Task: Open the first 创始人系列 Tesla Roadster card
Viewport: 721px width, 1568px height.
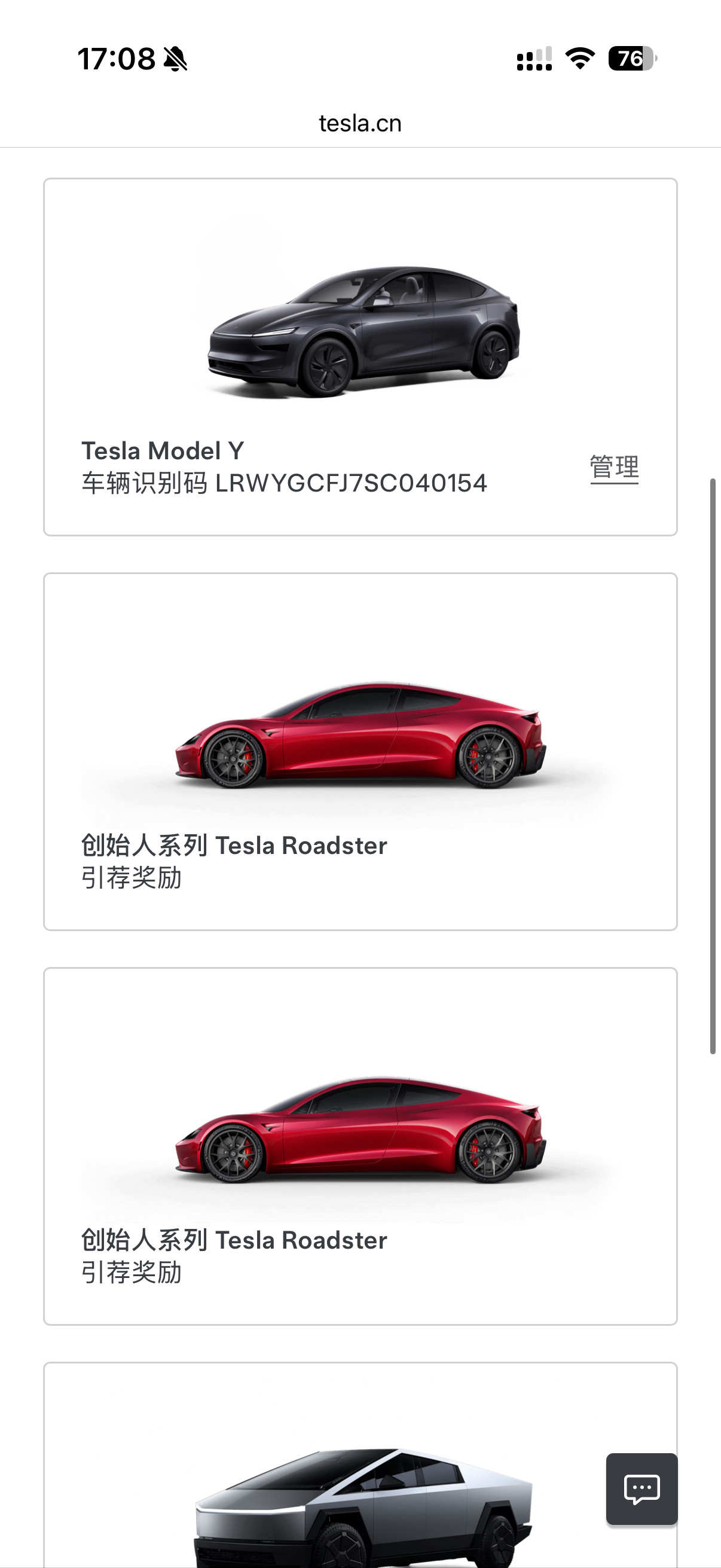Action: click(x=360, y=749)
